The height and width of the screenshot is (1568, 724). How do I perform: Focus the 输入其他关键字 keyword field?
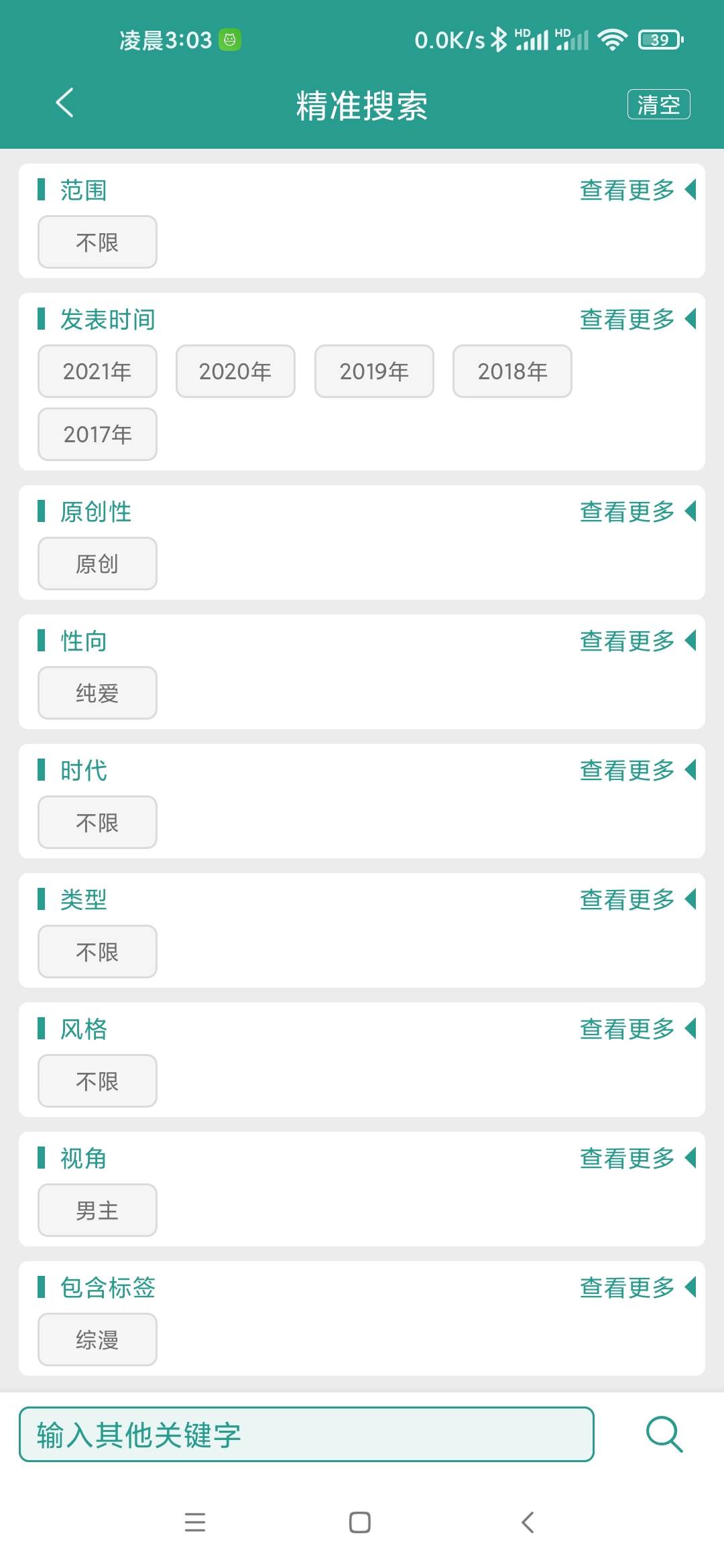pyautogui.click(x=306, y=1434)
